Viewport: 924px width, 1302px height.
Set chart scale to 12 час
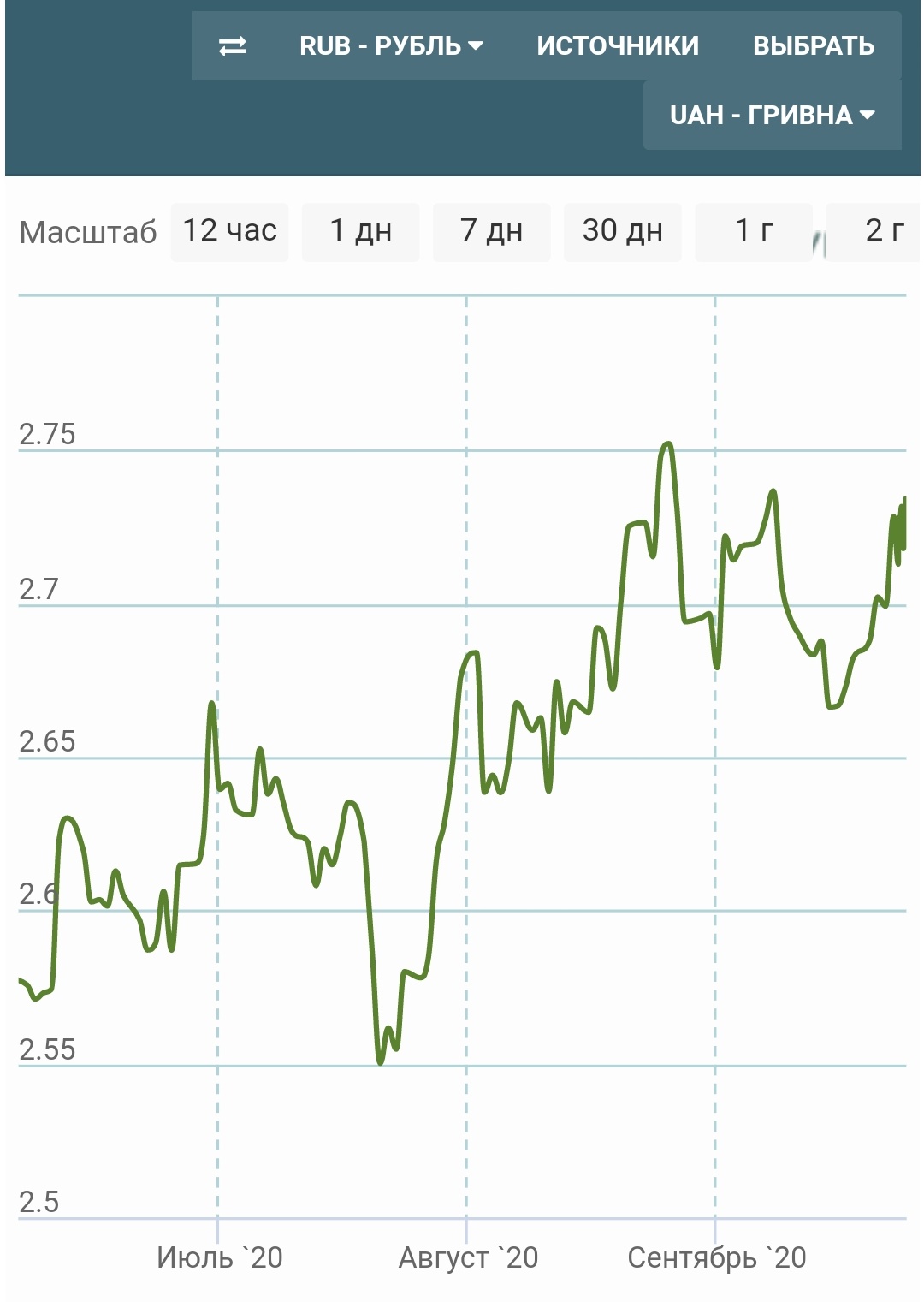click(230, 231)
